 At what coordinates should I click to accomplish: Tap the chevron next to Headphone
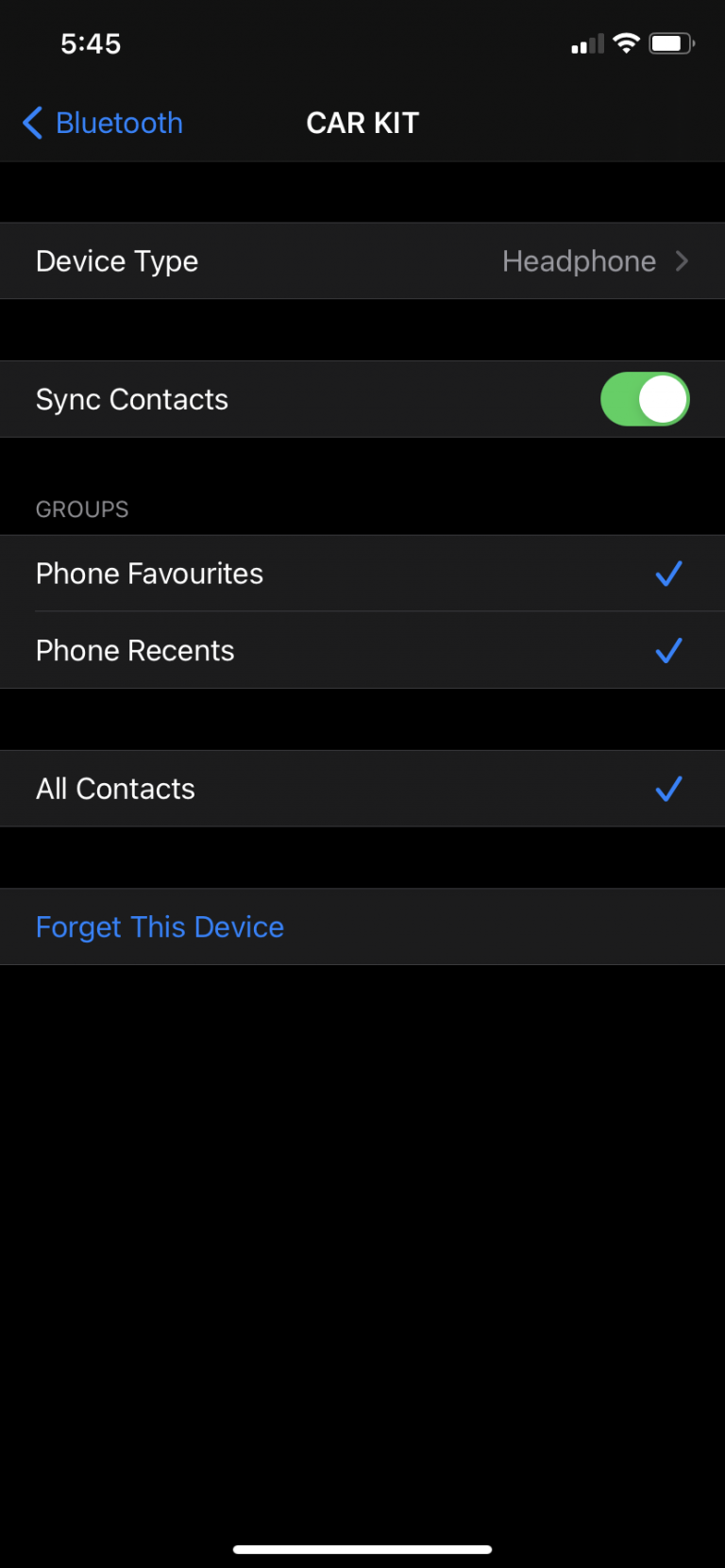[682, 261]
